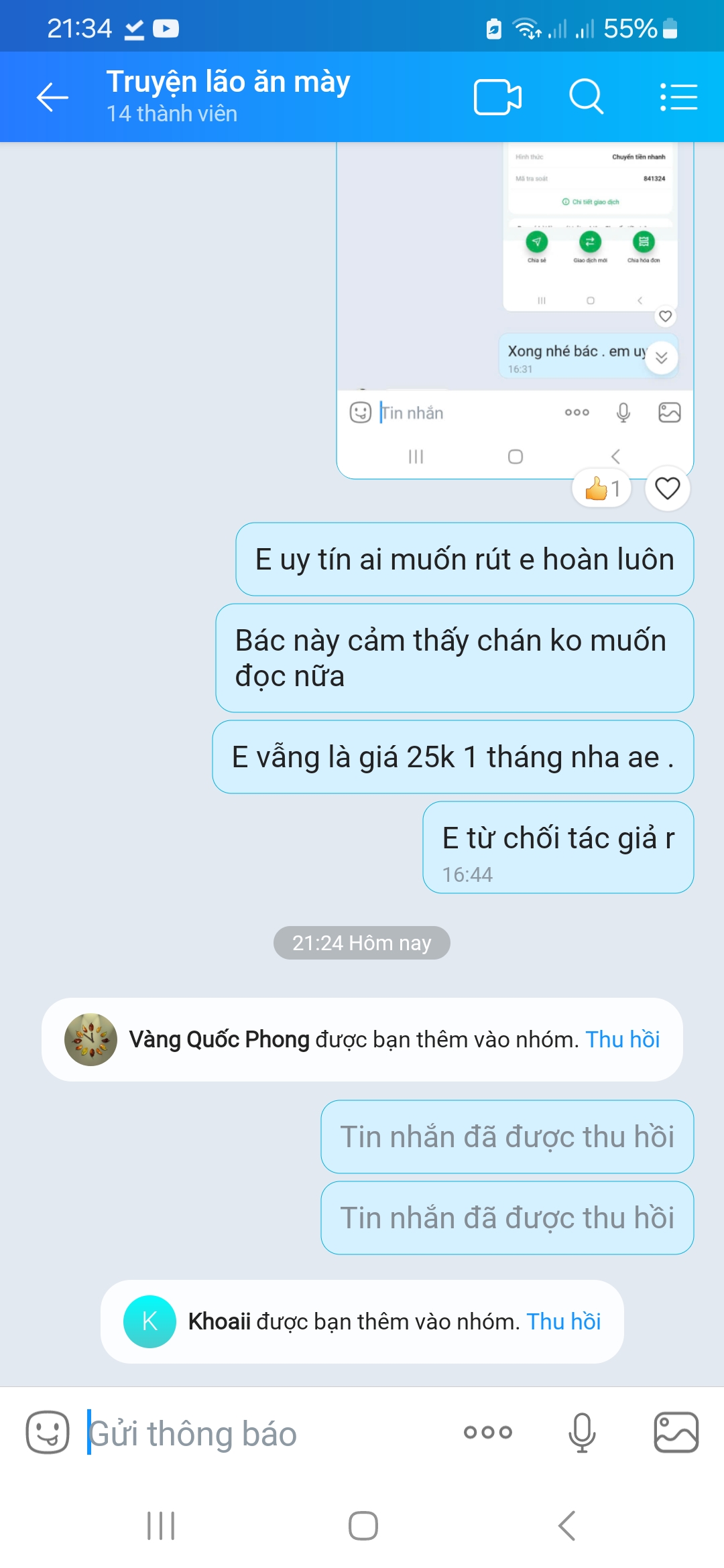
Task: View the thumbs-up reaction on the image
Action: click(x=602, y=488)
